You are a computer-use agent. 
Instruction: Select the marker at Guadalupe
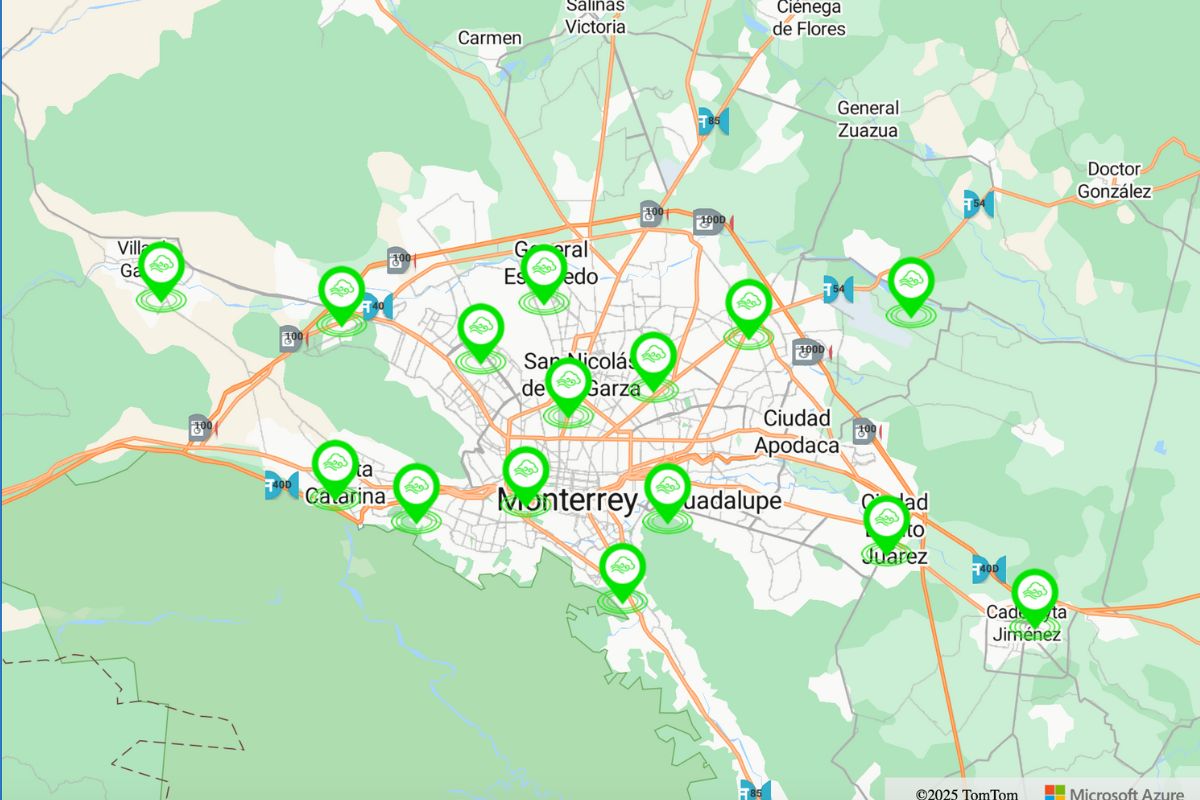tap(668, 488)
